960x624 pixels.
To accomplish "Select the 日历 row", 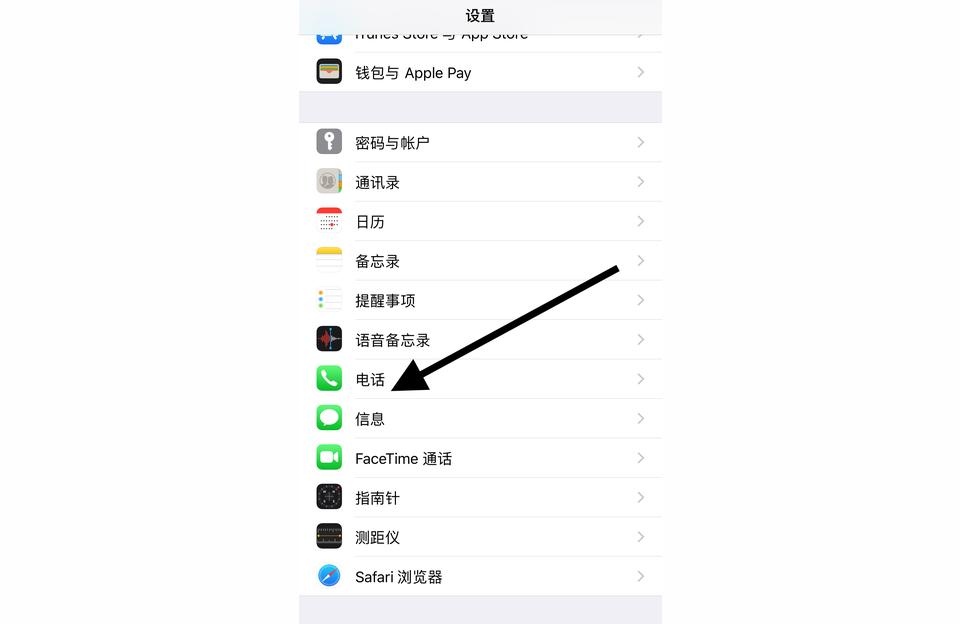I will click(480, 221).
